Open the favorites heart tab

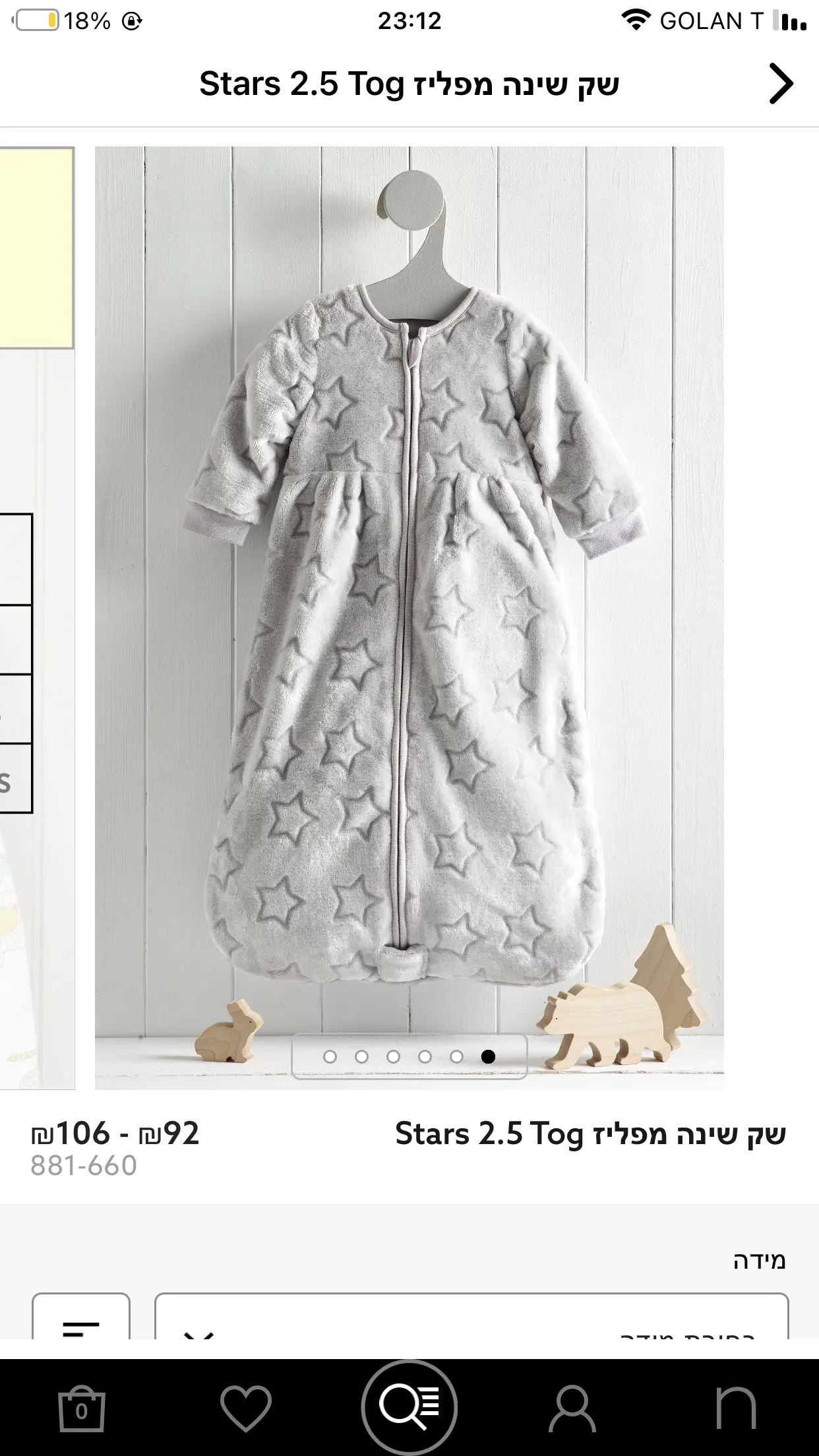[245, 1409]
